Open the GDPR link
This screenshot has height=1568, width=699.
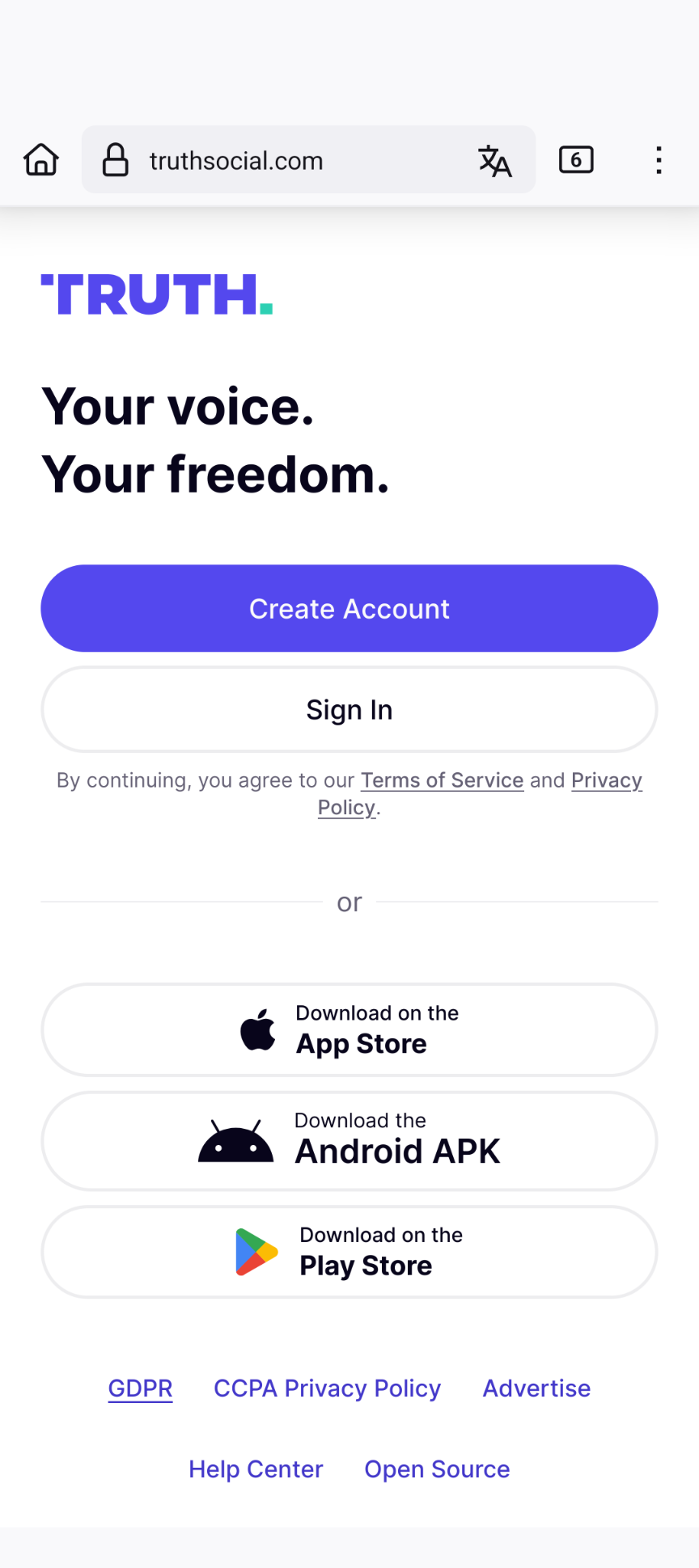[141, 1388]
